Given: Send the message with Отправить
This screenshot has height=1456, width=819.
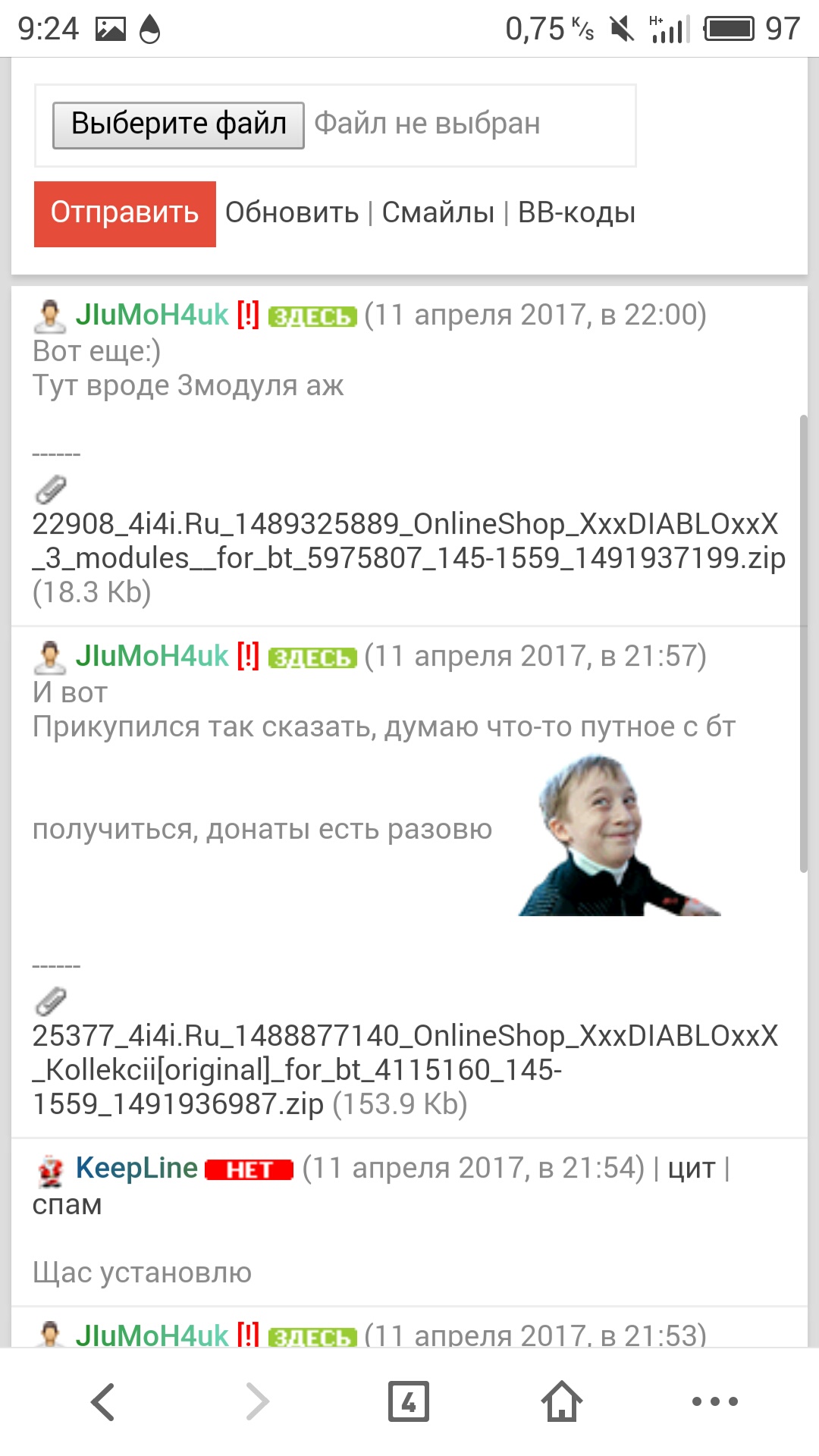Looking at the screenshot, I should (x=125, y=214).
